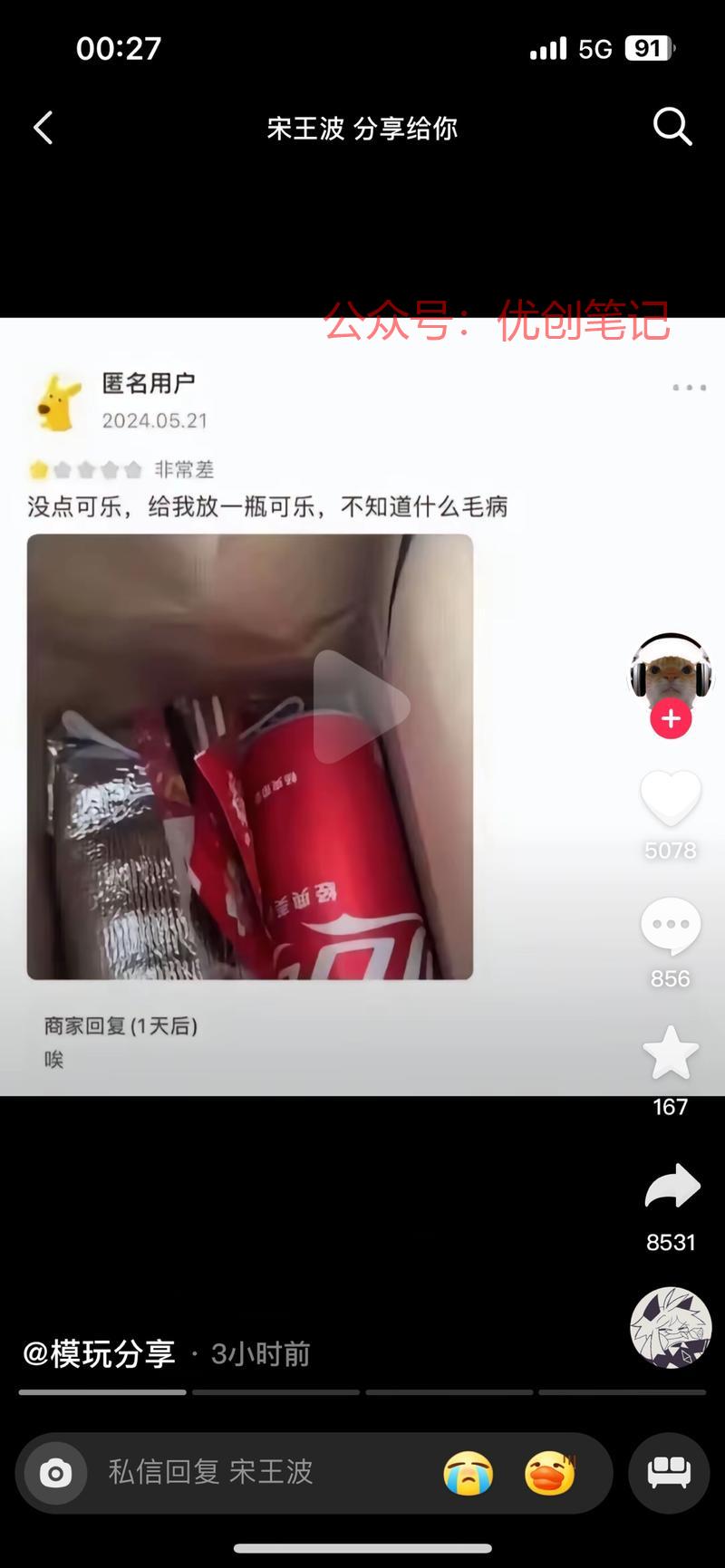The width and height of the screenshot is (725, 1568).
Task: Open the @模玩分享 profile
Action: [99, 1353]
